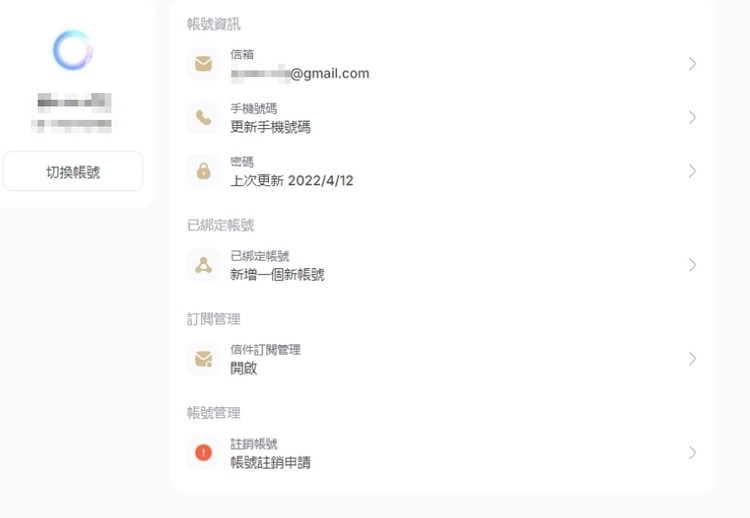Open 信件訂閱管理 settings
Image resolution: width=750 pixels, height=518 pixels.
pos(441,359)
